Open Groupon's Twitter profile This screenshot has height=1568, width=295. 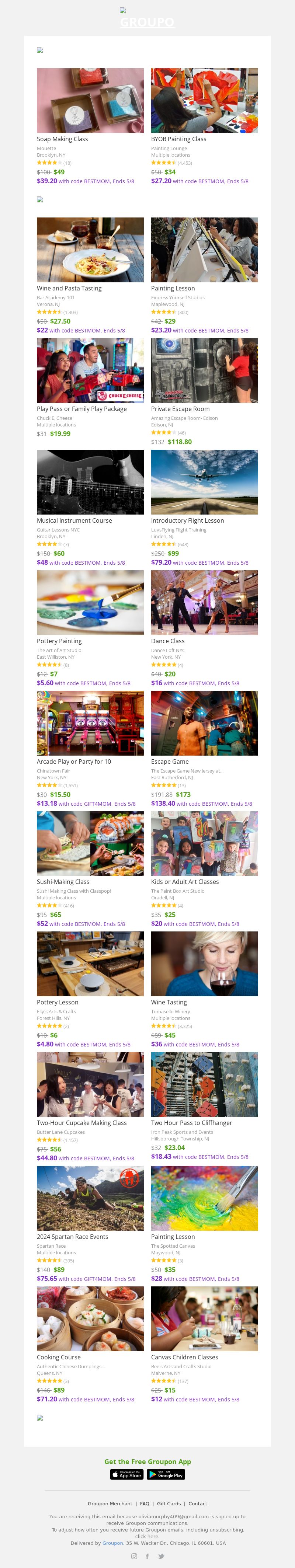pyautogui.click(x=161, y=1556)
